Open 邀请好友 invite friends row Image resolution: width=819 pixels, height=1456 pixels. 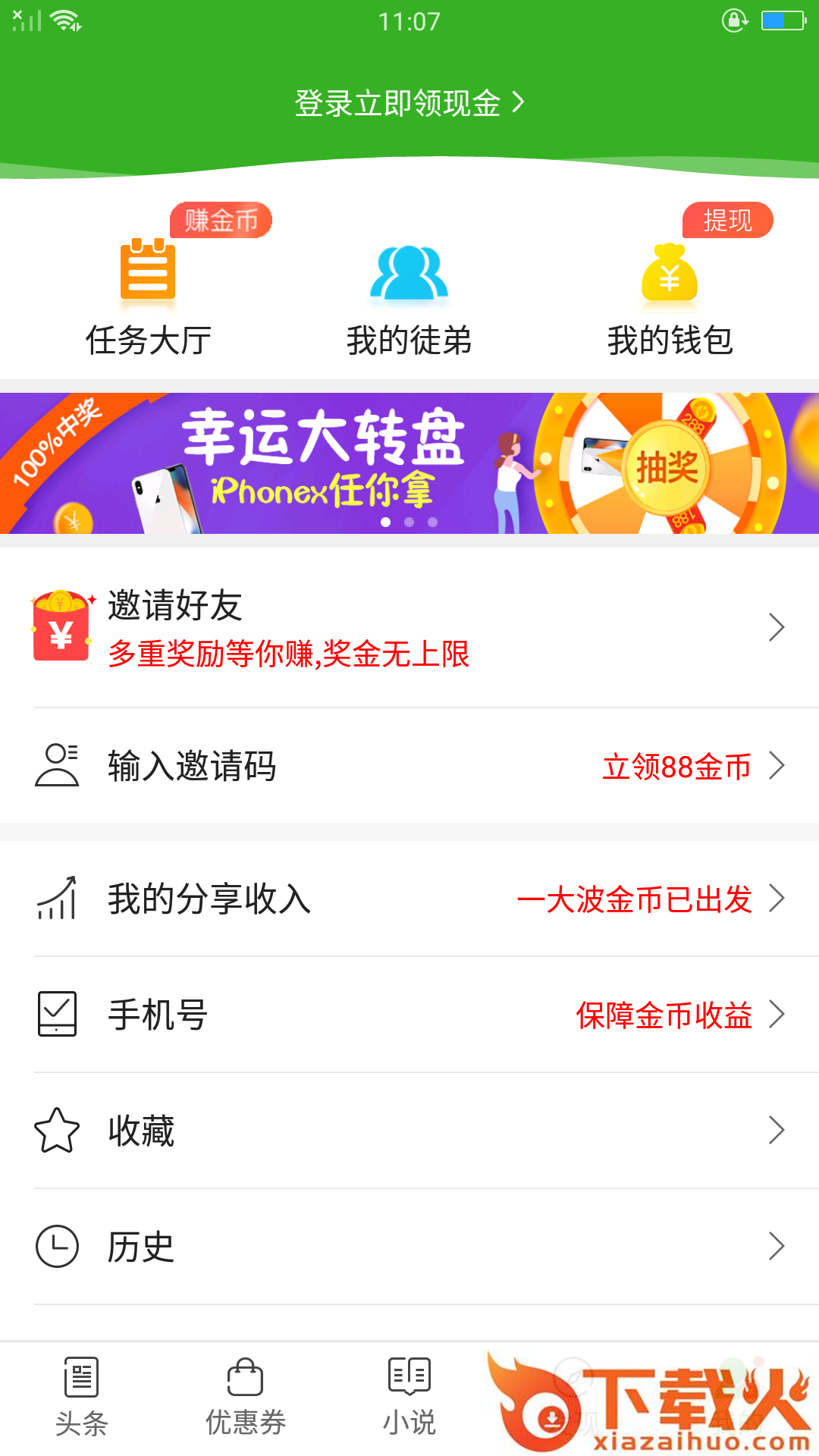(x=409, y=628)
